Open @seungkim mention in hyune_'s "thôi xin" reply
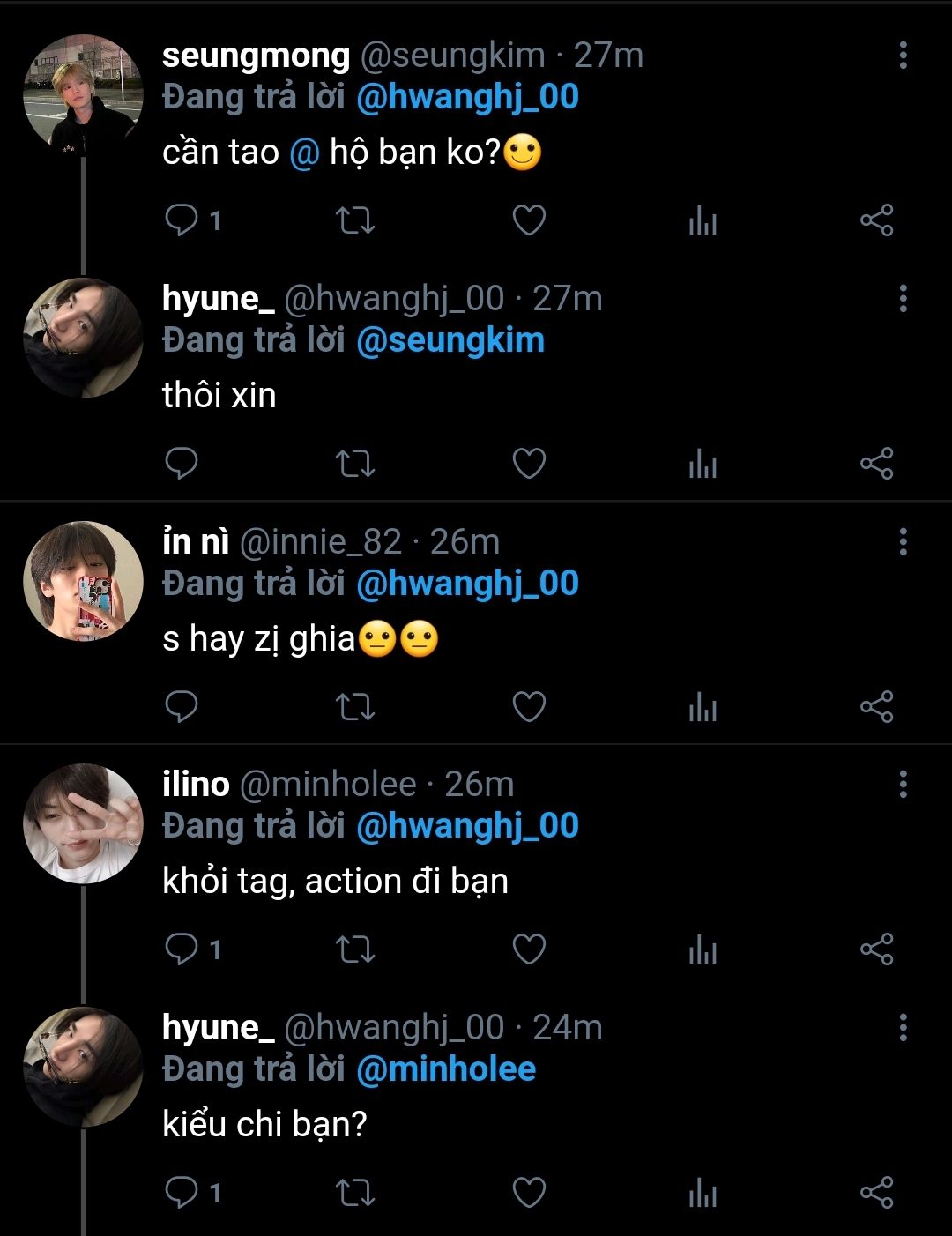 [x=450, y=340]
